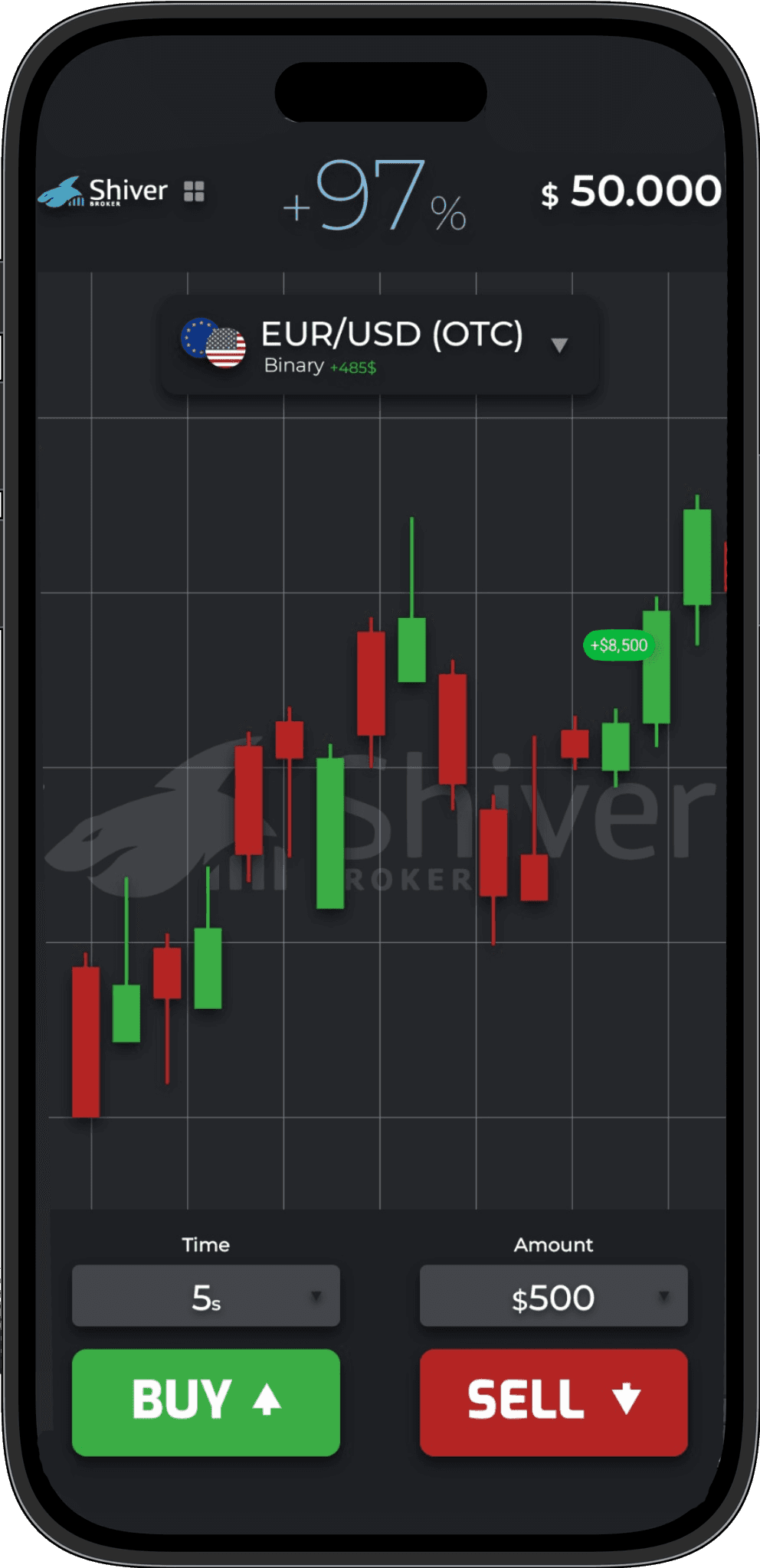Expand the EUR/USD (OTC) asset dropdown
Viewport: 760px width, 1568px height.
coord(559,346)
